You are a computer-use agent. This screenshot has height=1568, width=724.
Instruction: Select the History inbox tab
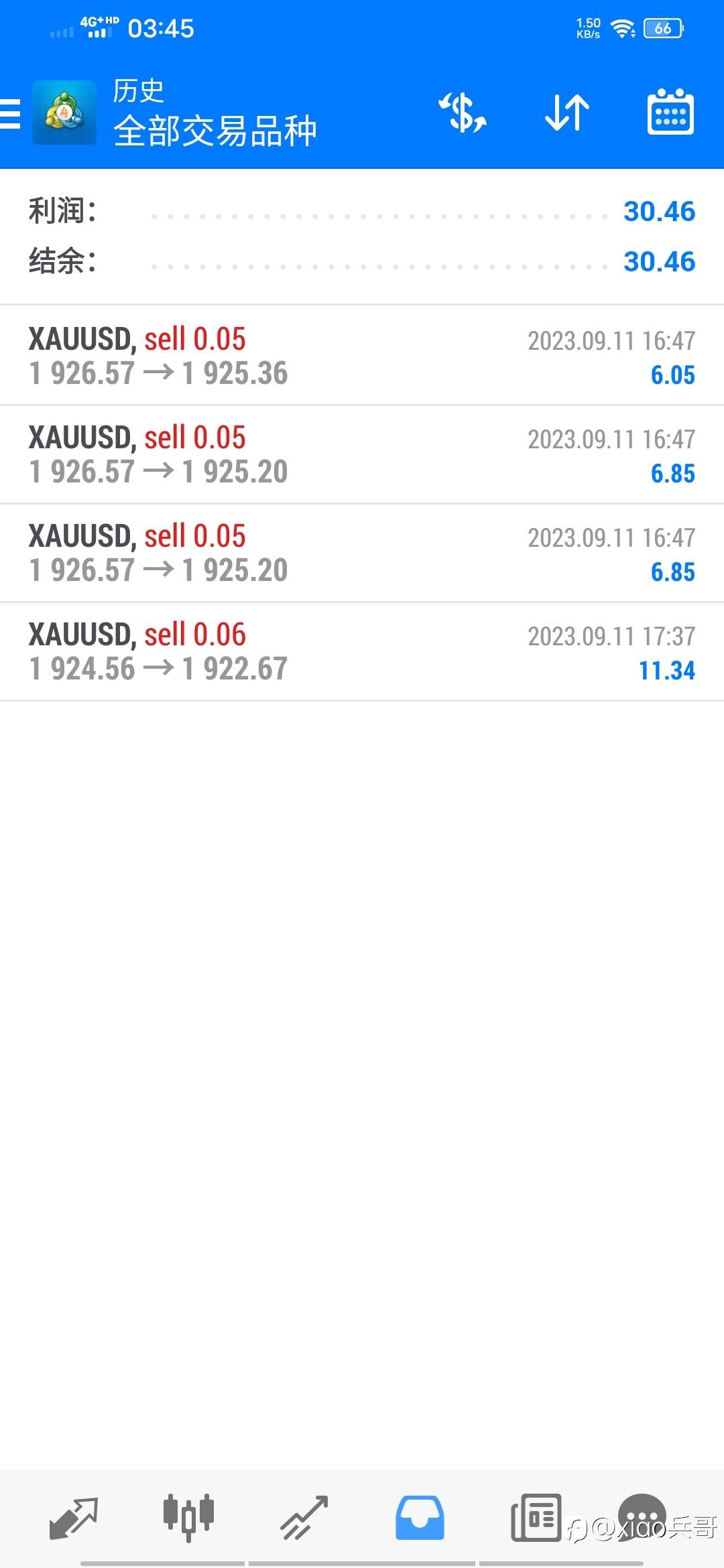click(x=420, y=1517)
